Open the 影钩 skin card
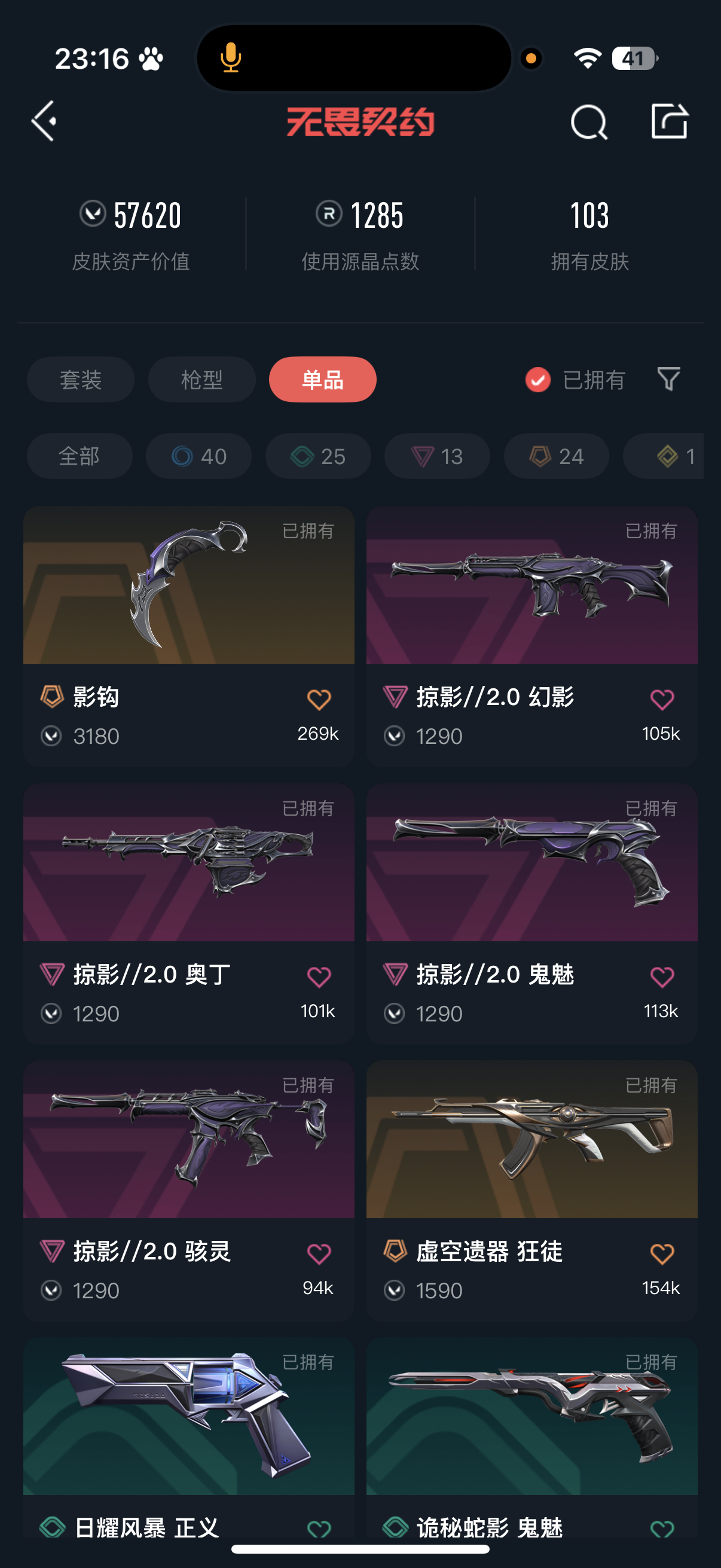The width and height of the screenshot is (721, 1568). point(188,636)
